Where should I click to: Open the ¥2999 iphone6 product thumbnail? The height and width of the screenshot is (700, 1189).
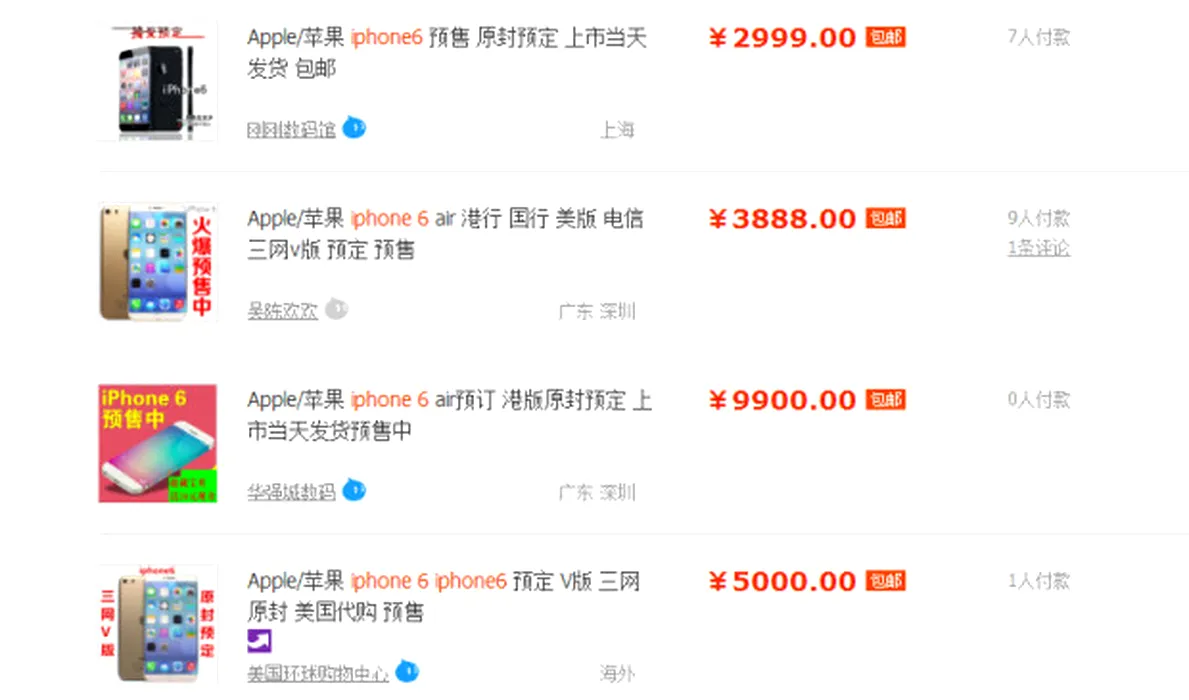[x=158, y=82]
